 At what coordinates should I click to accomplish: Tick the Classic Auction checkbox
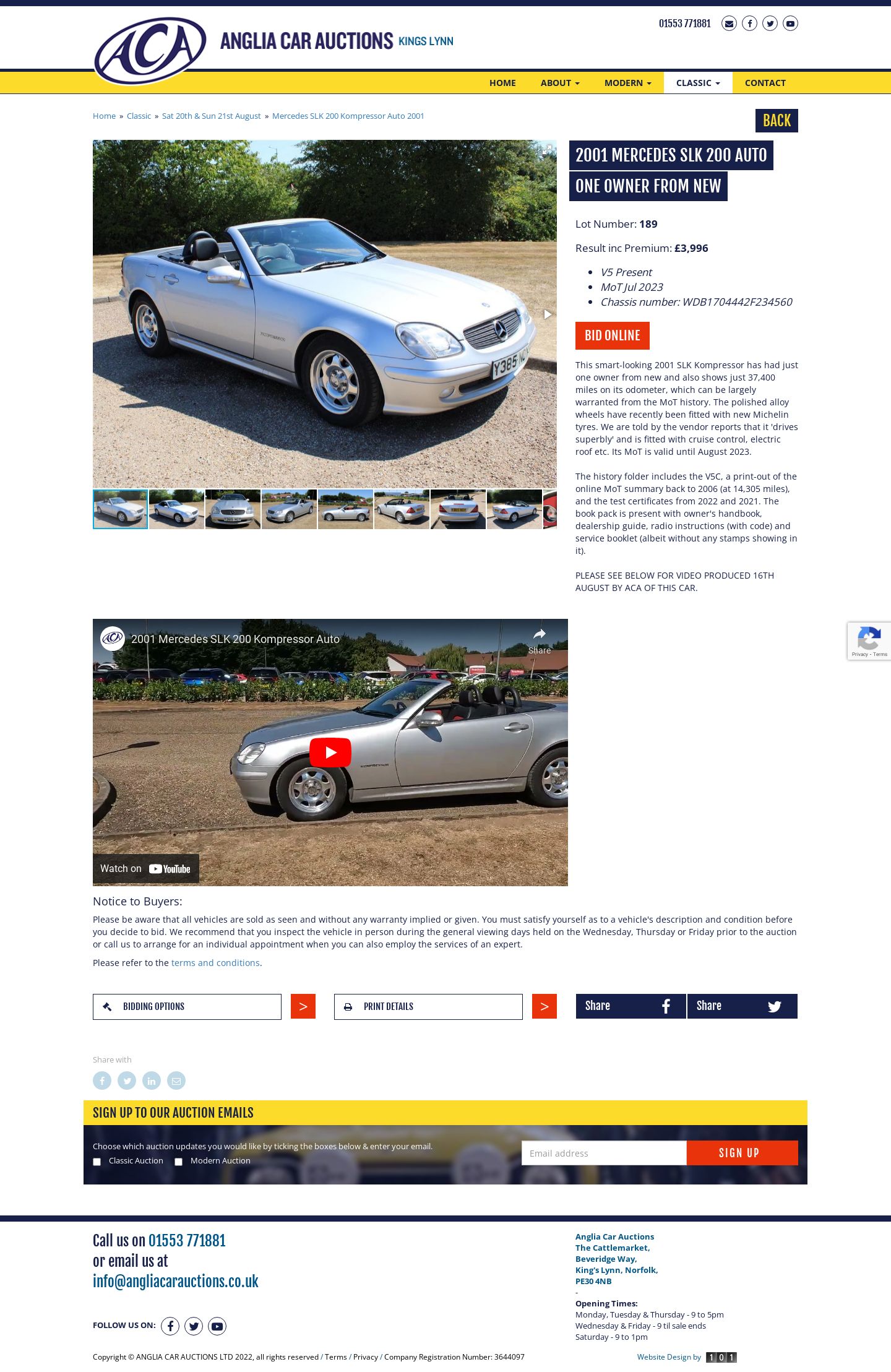(97, 1162)
